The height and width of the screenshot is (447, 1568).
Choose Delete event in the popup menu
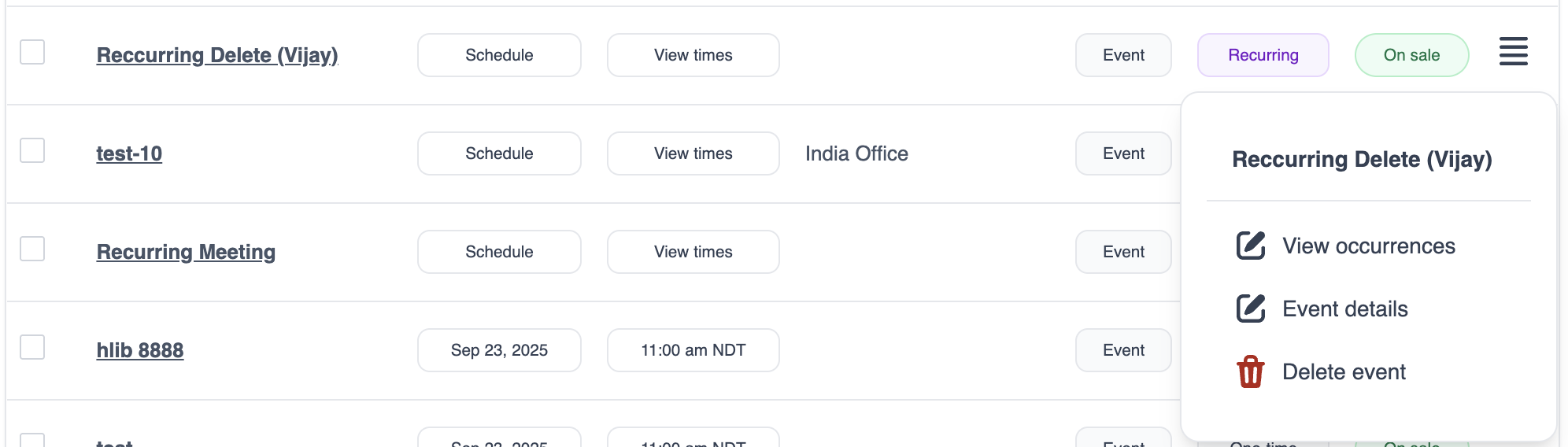1343,372
